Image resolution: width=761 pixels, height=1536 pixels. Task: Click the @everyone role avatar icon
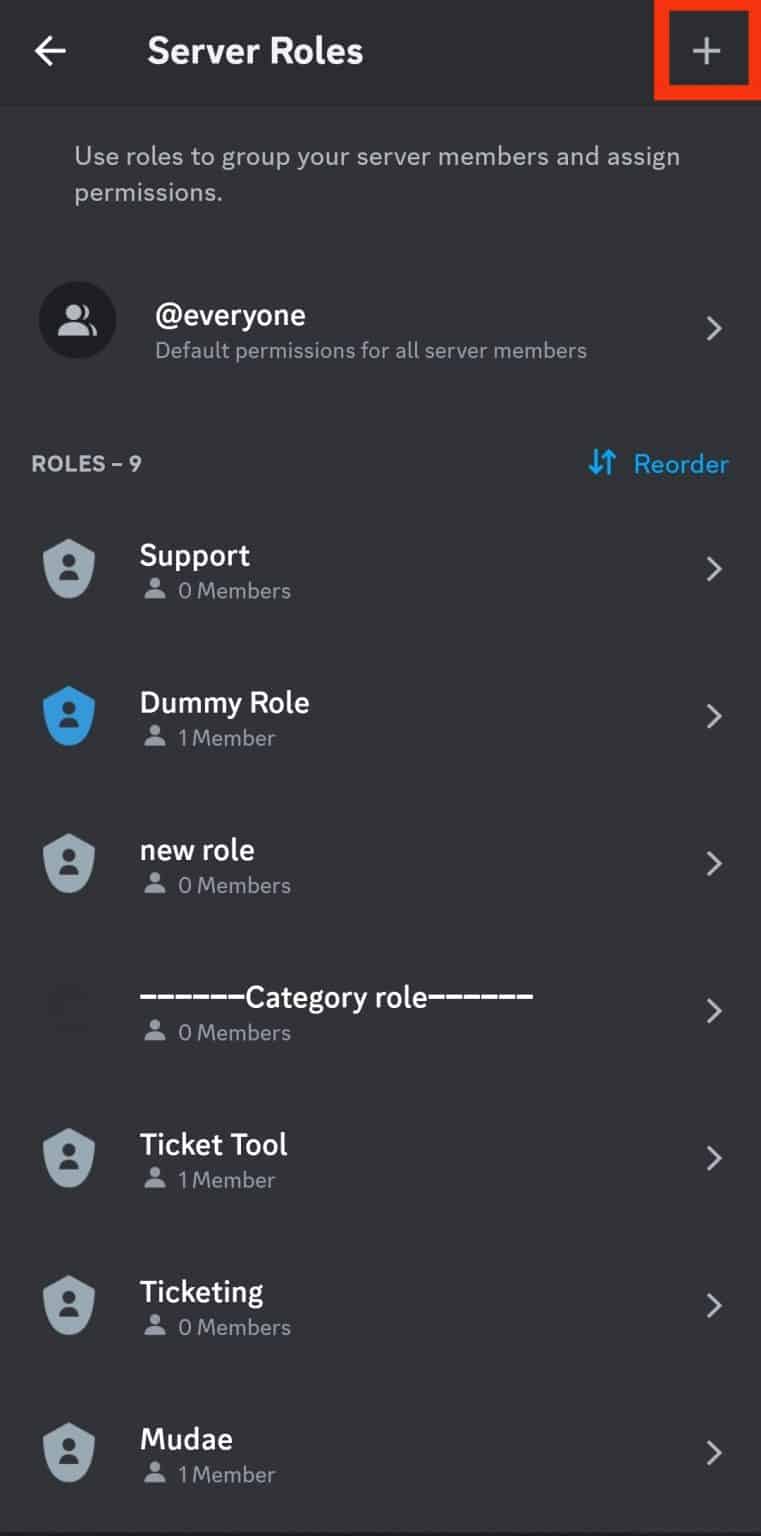click(77, 320)
